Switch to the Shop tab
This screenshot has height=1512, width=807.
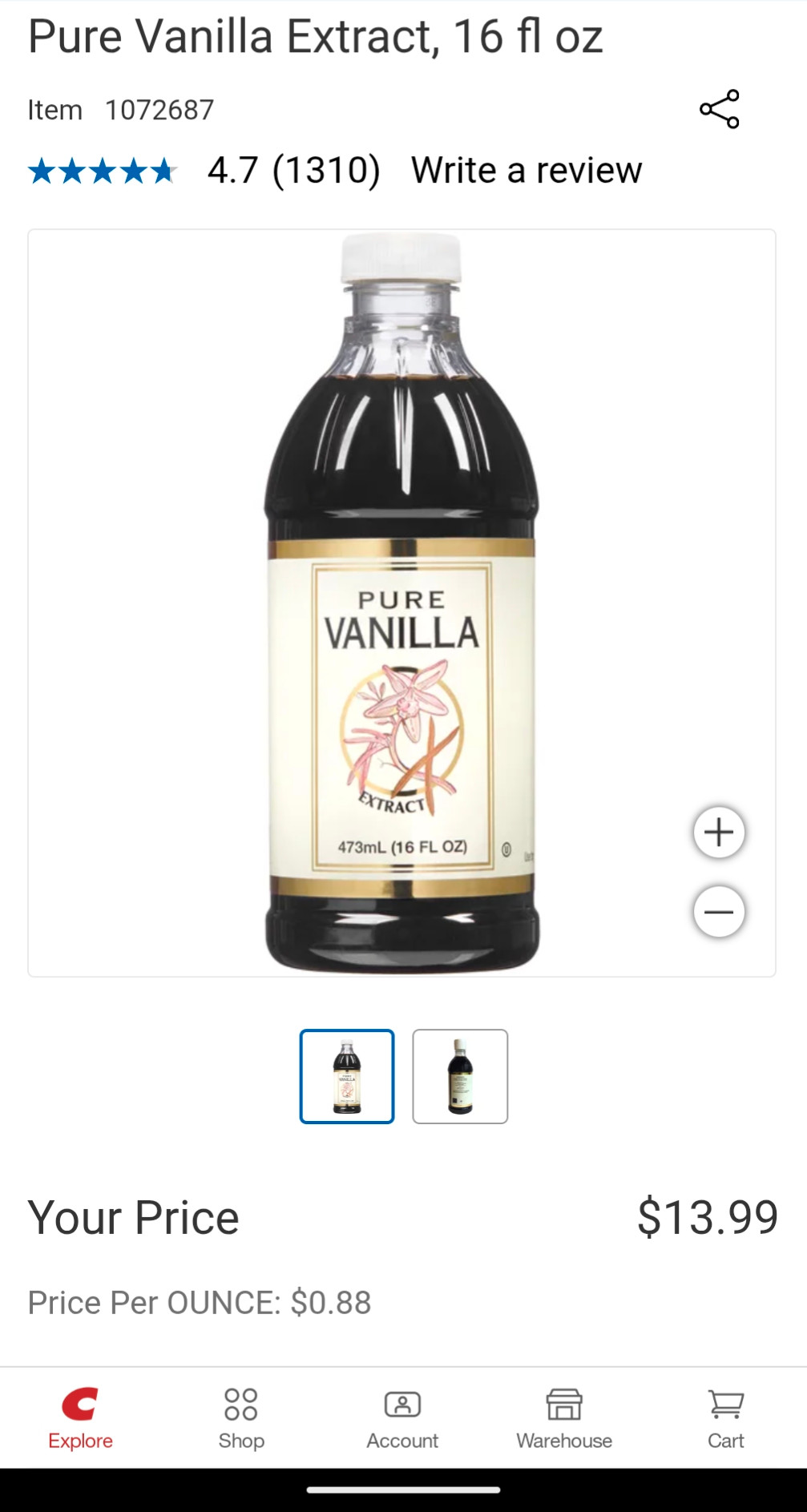pos(241,1418)
